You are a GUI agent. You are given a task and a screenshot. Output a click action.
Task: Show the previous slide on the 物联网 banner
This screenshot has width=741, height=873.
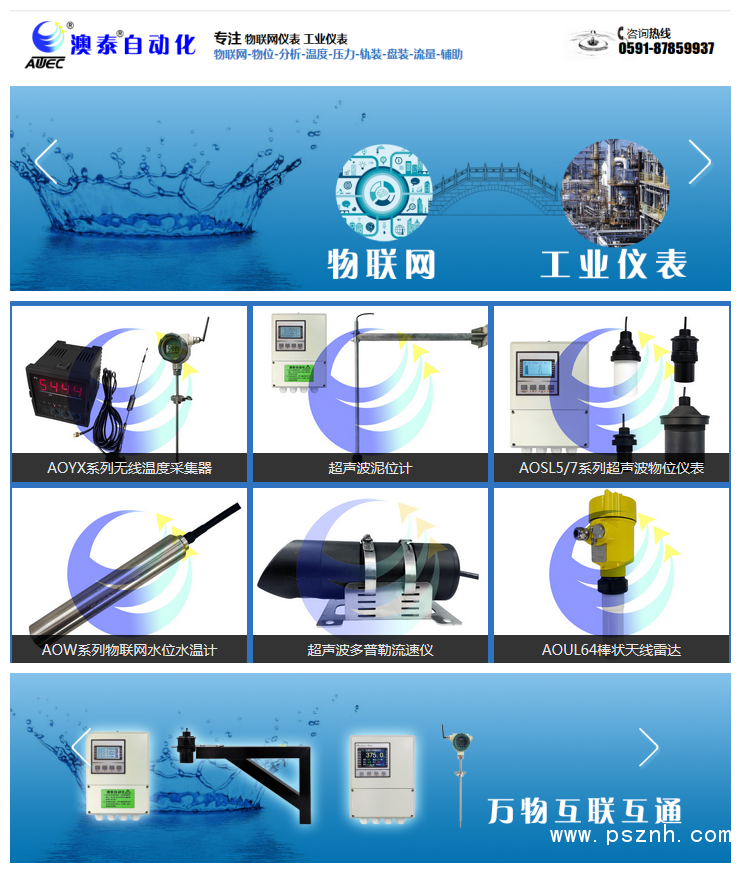45,162
